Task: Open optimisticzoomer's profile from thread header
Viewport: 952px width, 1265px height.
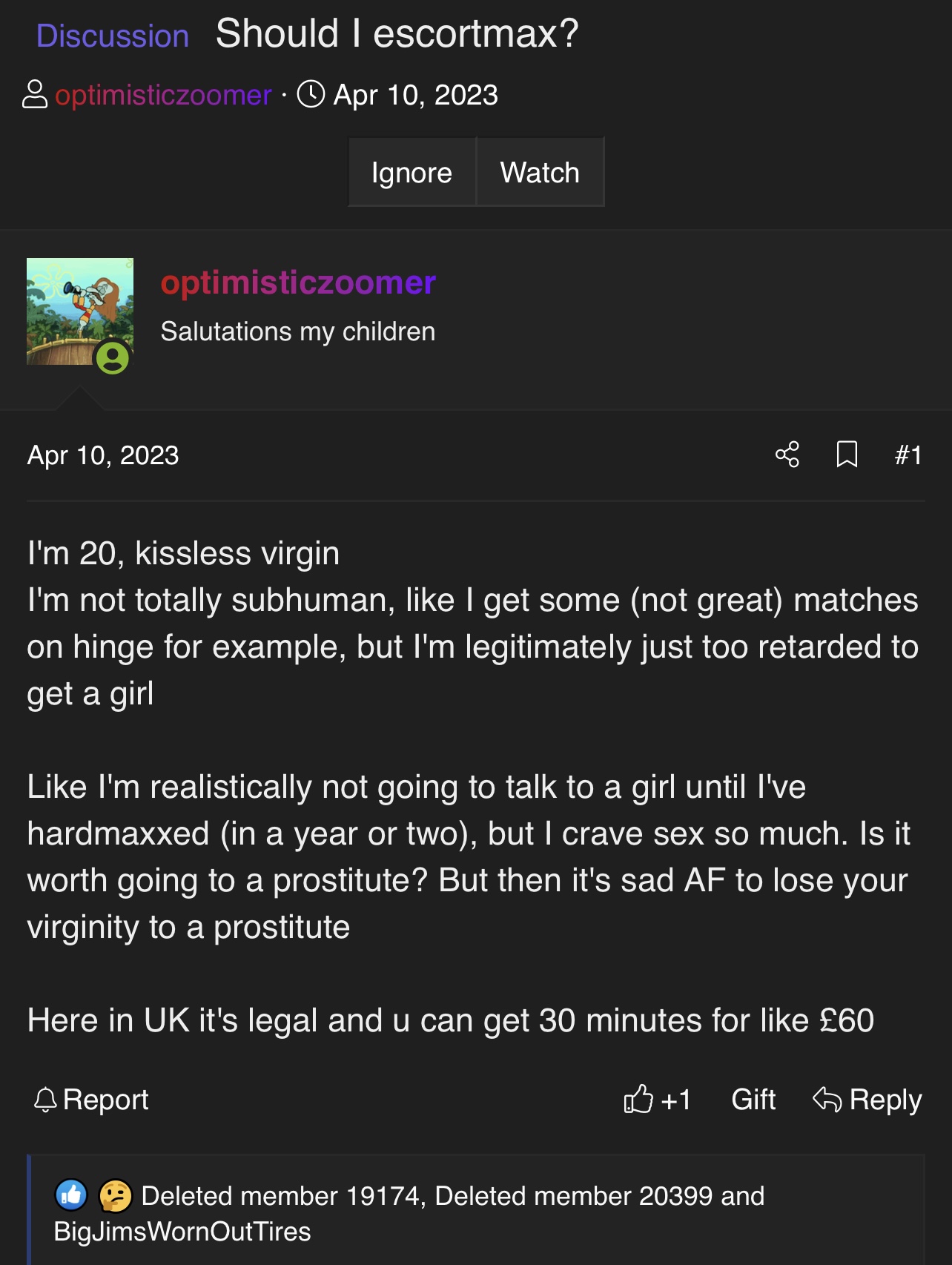Action: [163, 95]
